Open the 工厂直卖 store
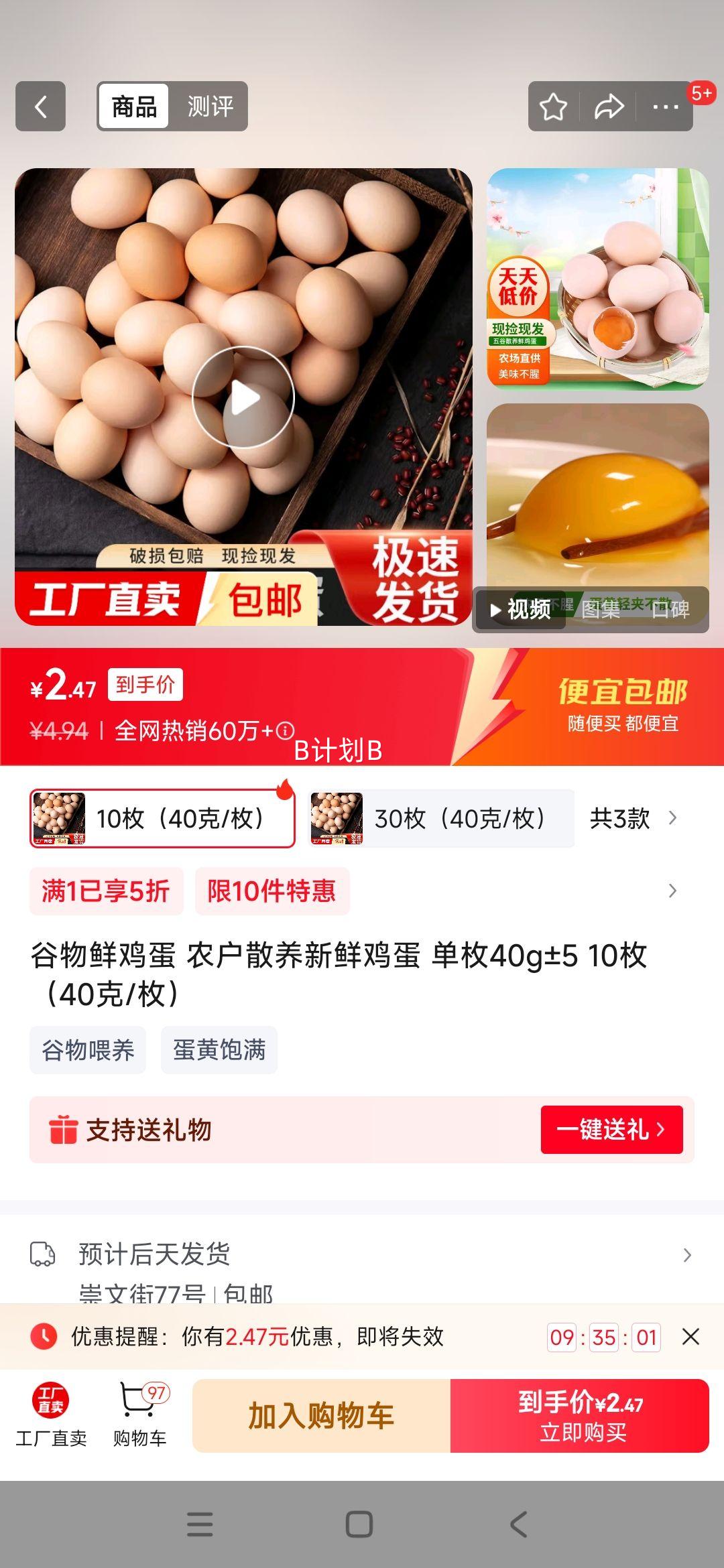Image resolution: width=724 pixels, height=1568 pixels. coord(51,1415)
